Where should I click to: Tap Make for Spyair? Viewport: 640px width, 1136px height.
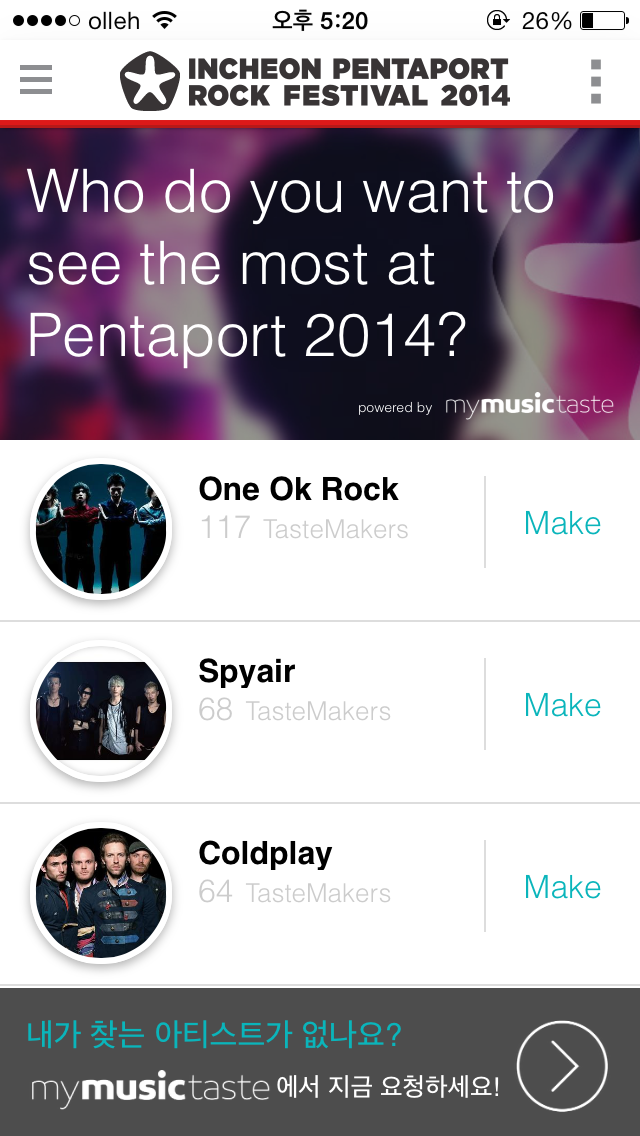click(x=562, y=705)
